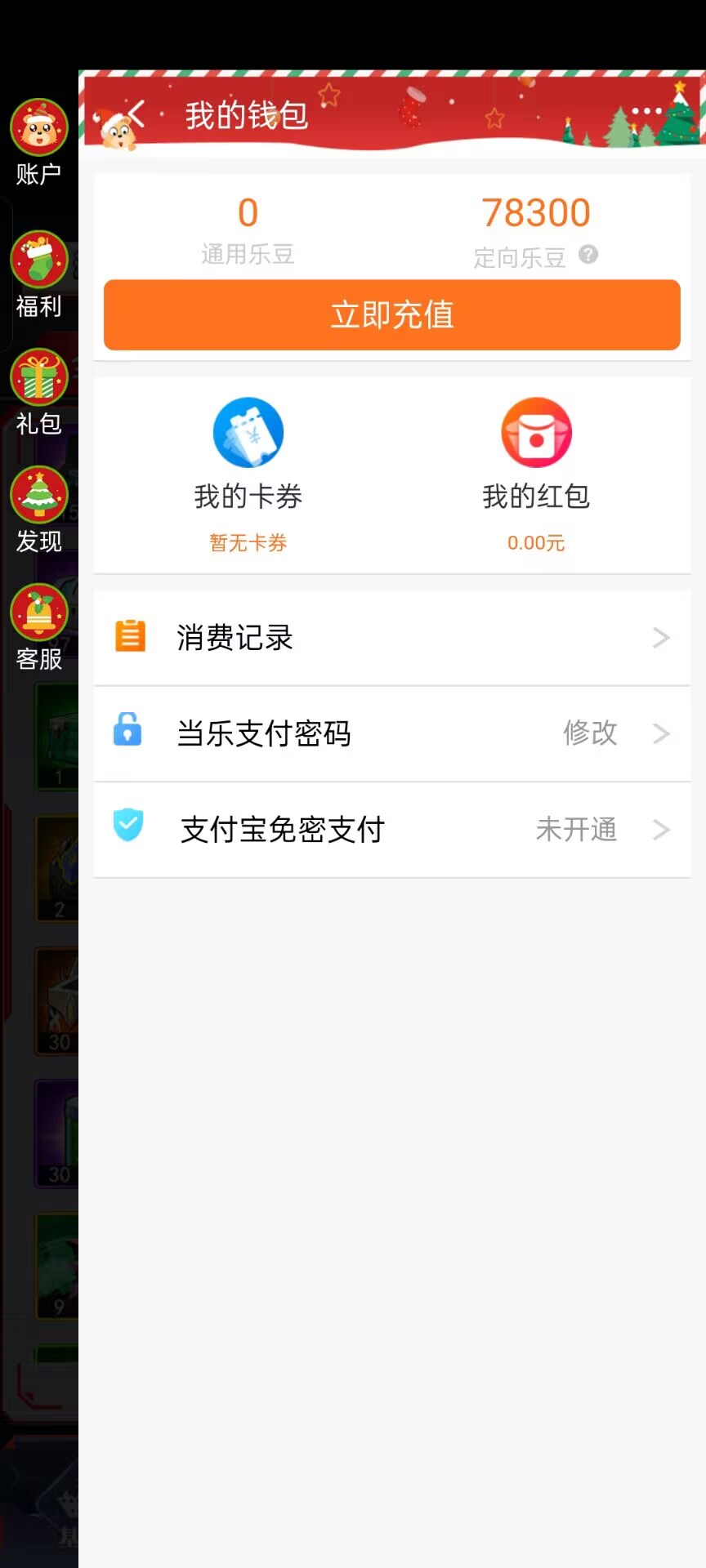Open 我的红包 red packets
The height and width of the screenshot is (1568, 706).
[x=536, y=474]
